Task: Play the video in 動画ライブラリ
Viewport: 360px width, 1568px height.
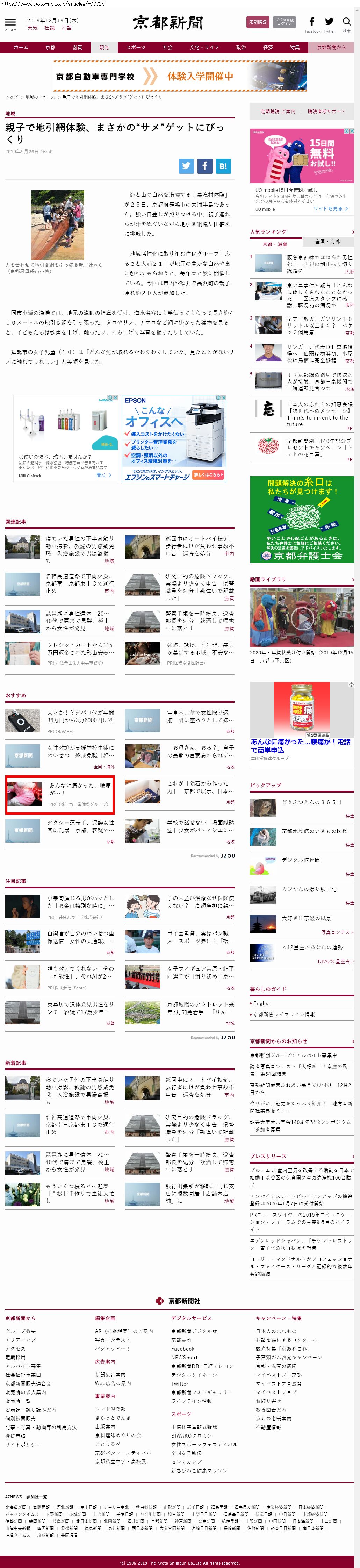Action: pyautogui.click(x=302, y=618)
